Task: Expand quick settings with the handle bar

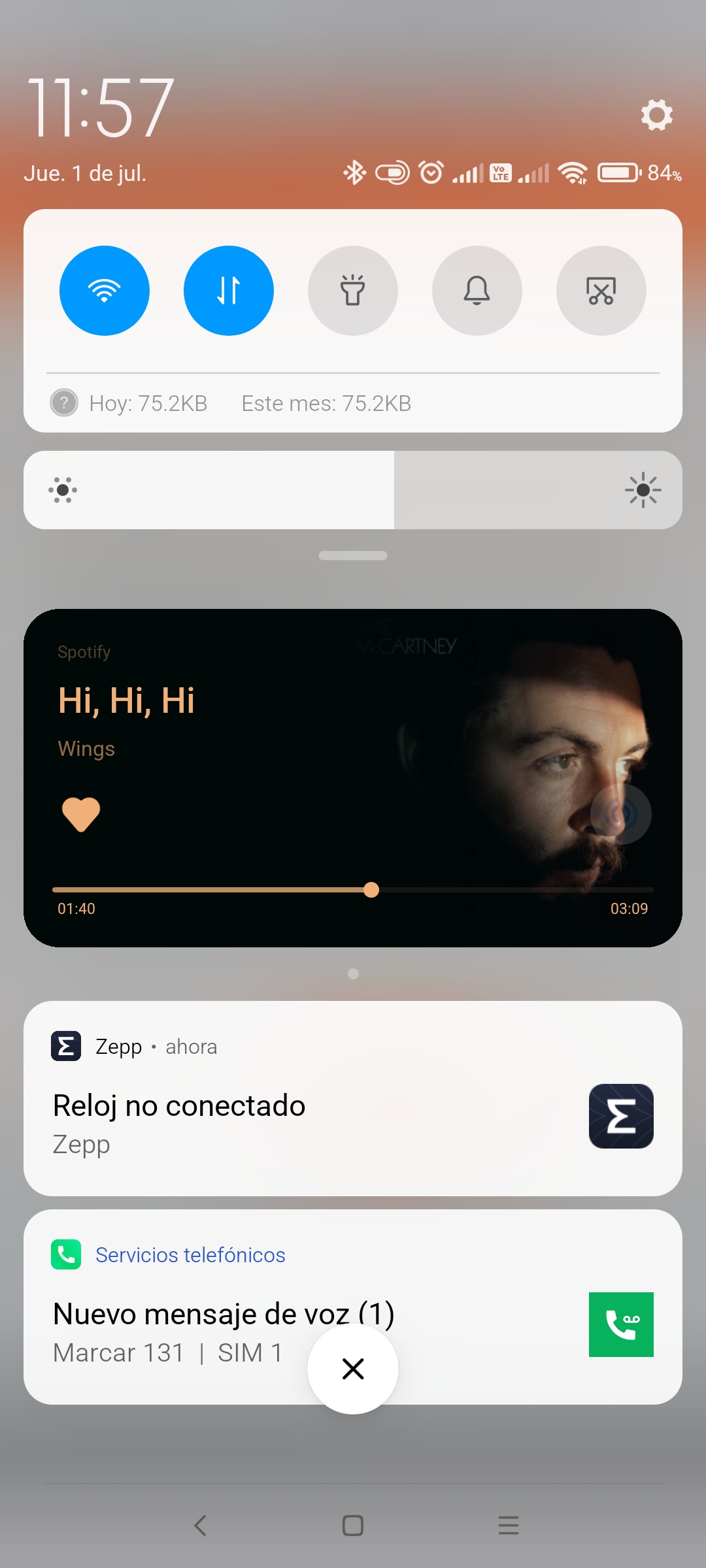Action: pyautogui.click(x=353, y=555)
